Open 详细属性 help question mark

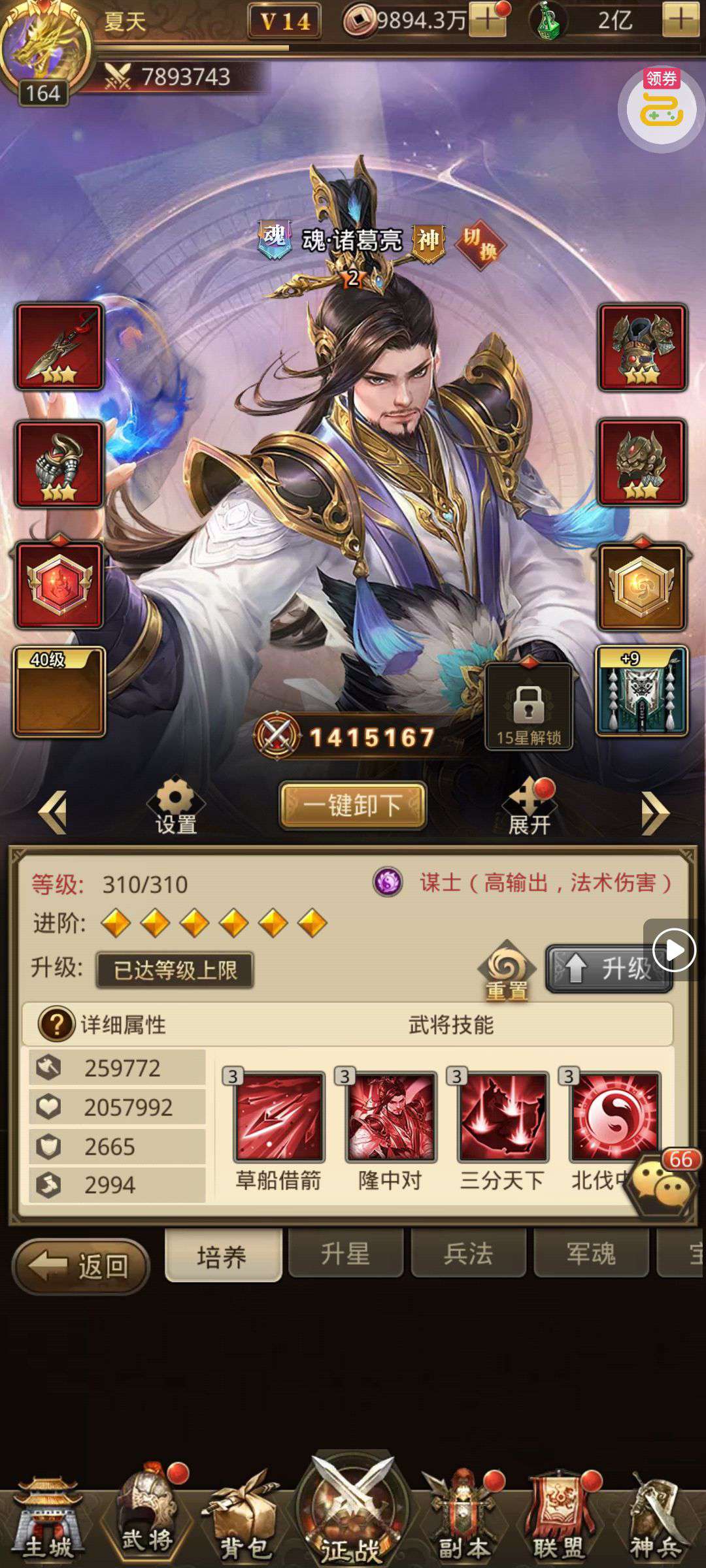[x=56, y=1024]
